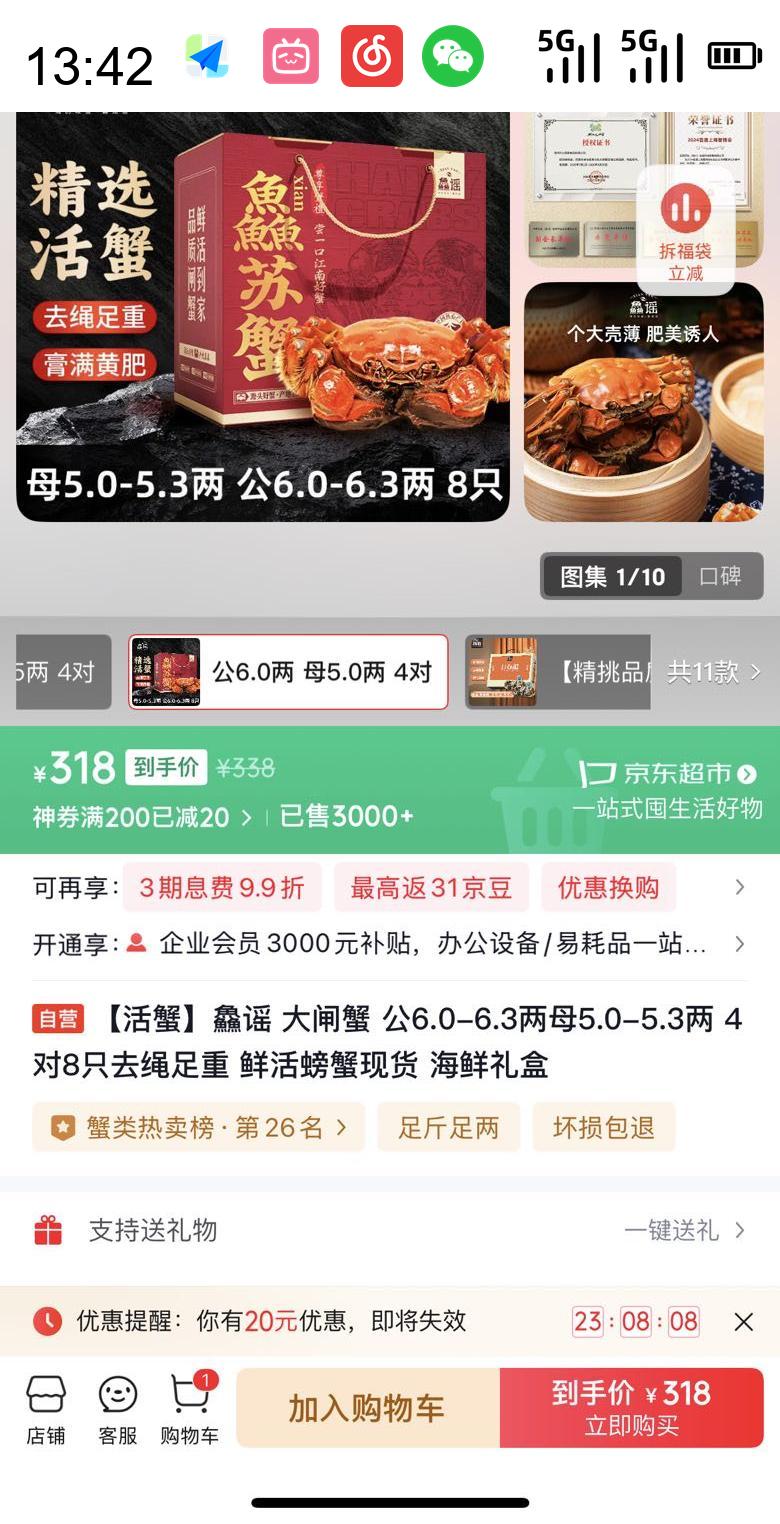Open details via the 可再享 row chevron

[740, 887]
